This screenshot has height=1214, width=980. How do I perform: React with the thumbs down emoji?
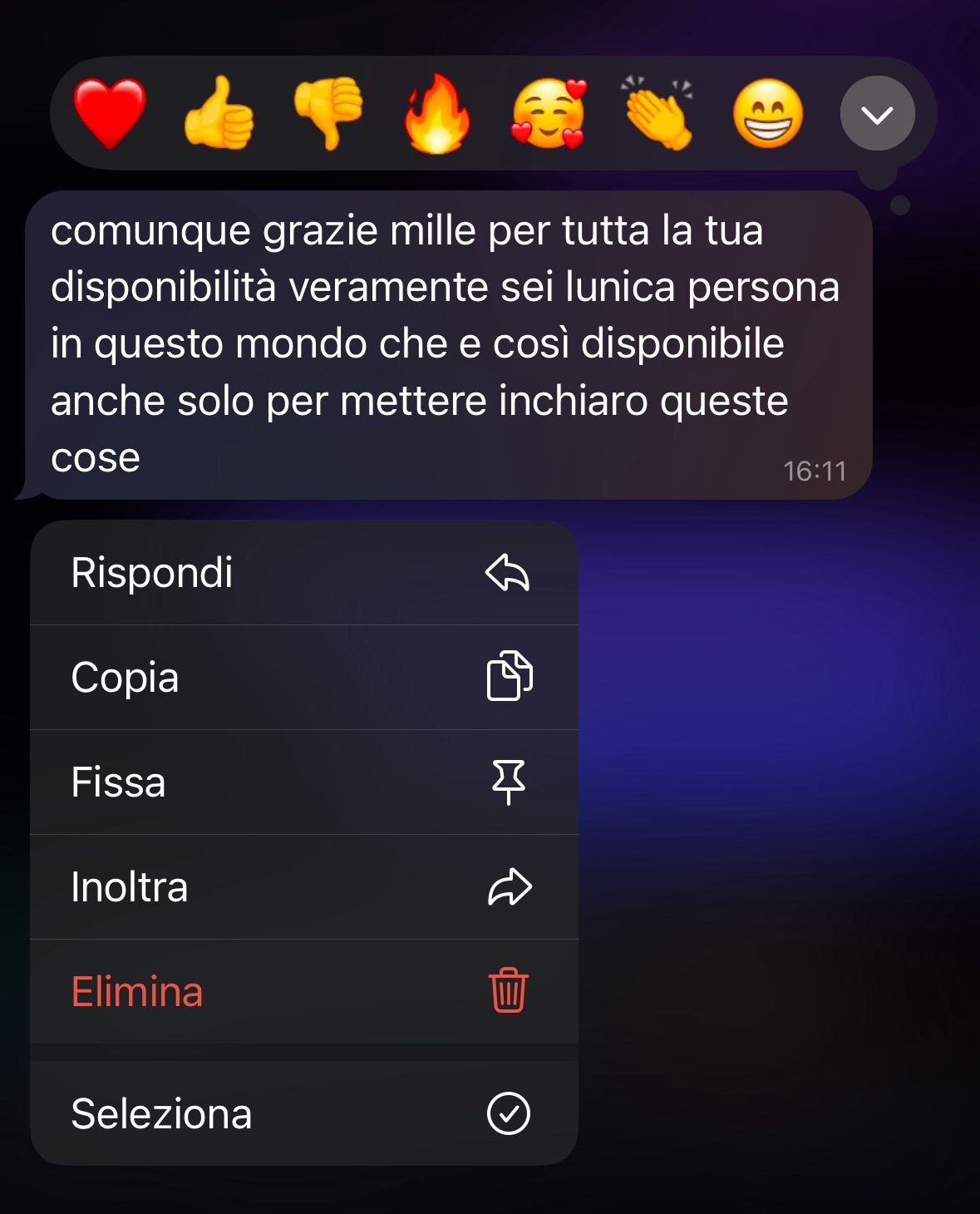pyautogui.click(x=328, y=114)
